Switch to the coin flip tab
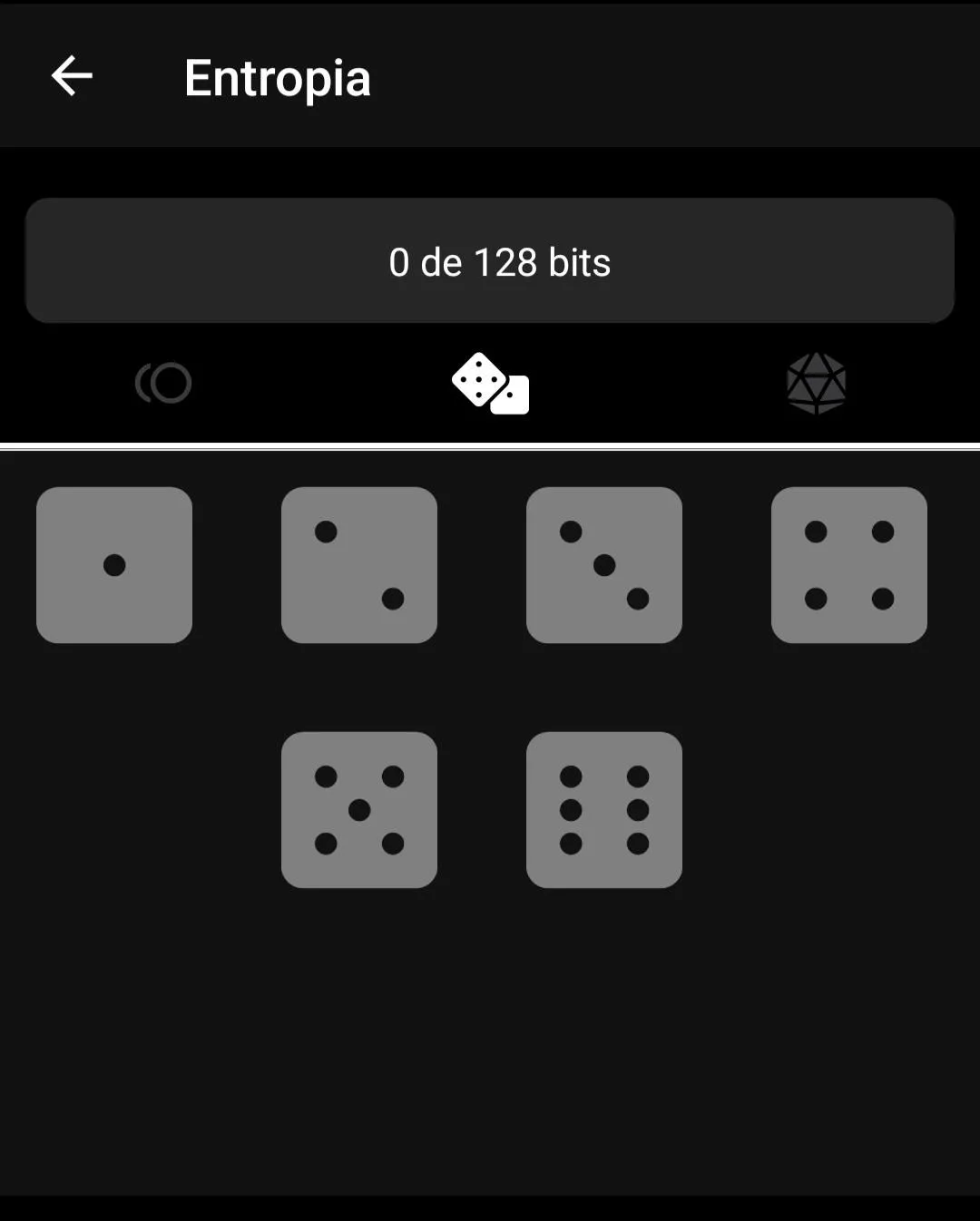Image resolution: width=980 pixels, height=1221 pixels. 163,383
